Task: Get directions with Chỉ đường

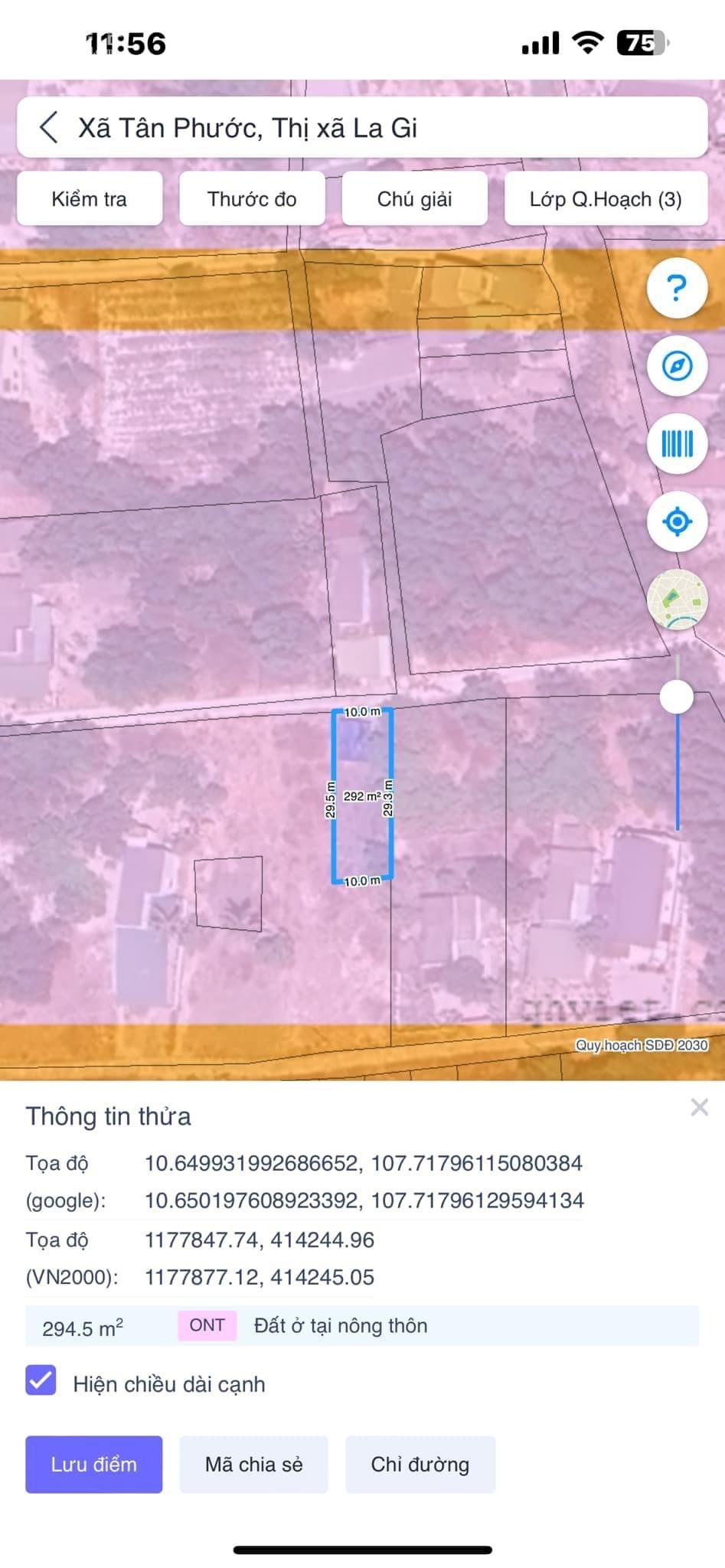Action: coord(420,1464)
